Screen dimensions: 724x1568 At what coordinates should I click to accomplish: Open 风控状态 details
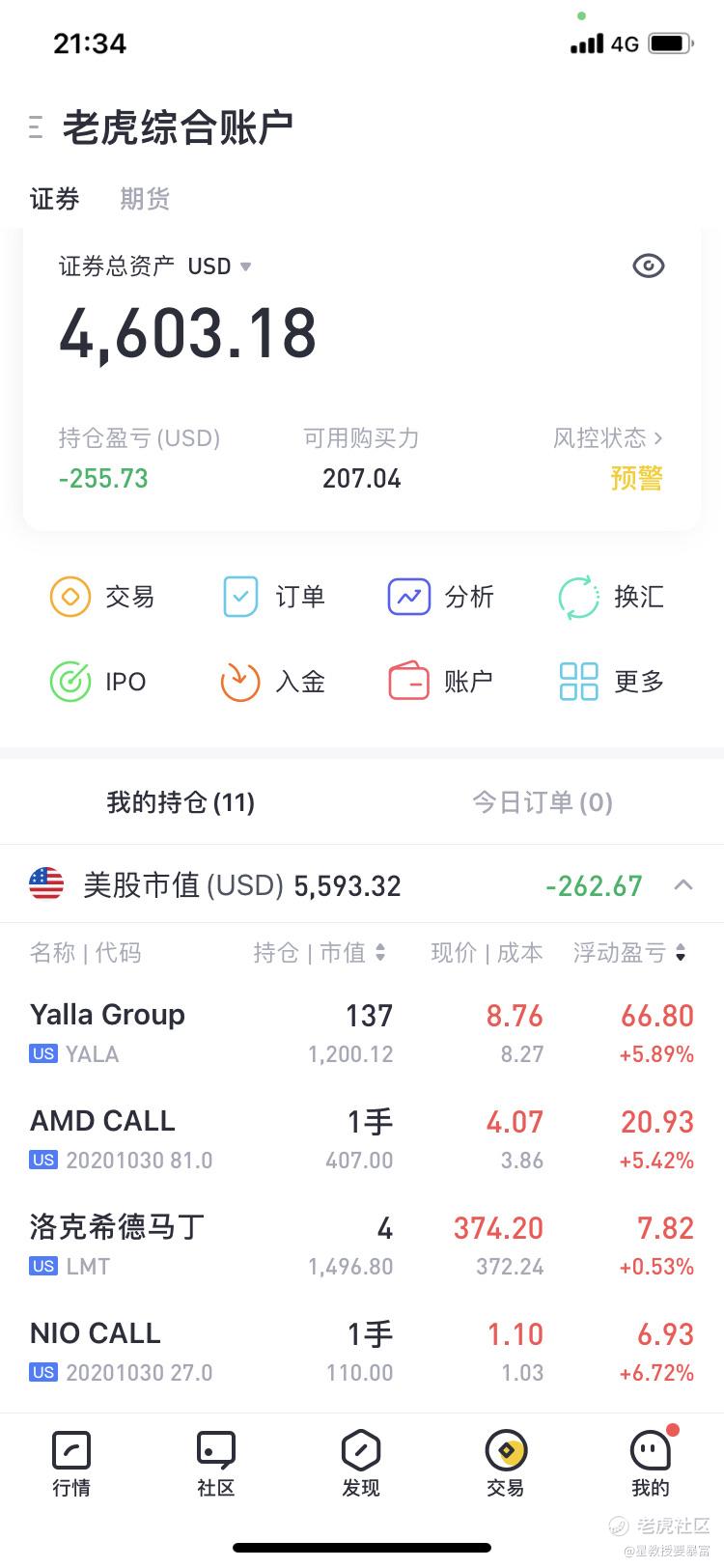coord(608,438)
